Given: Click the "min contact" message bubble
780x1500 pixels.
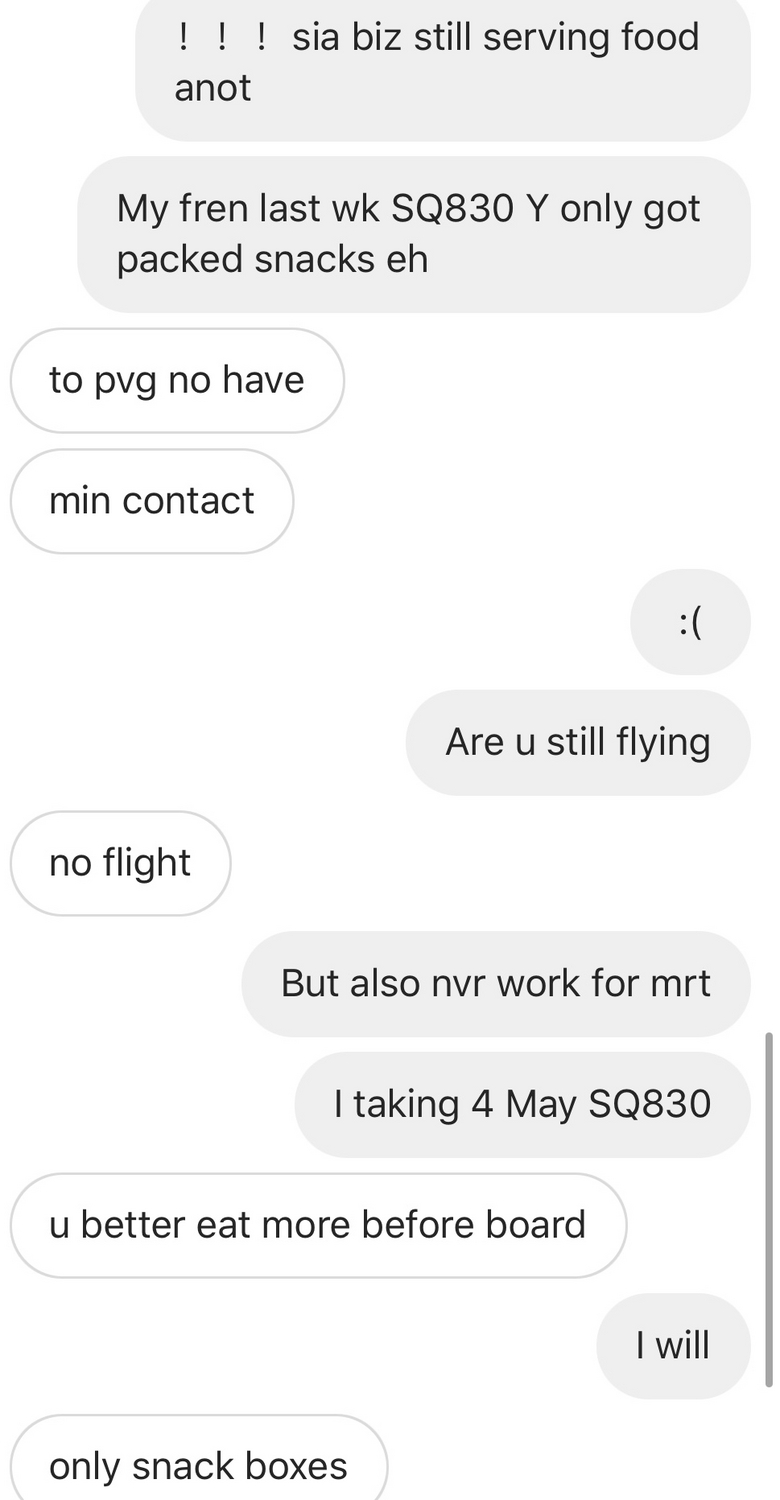Looking at the screenshot, I should pyautogui.click(x=151, y=500).
